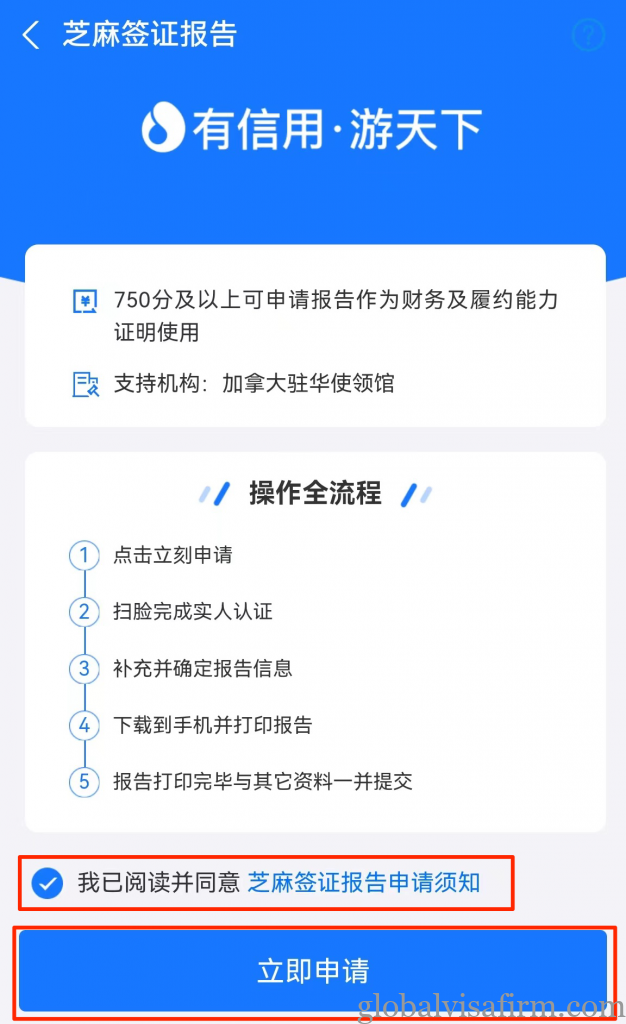
Task: Uncheck the 我已阅读并同意 agreement checkbox
Action: coord(47,883)
